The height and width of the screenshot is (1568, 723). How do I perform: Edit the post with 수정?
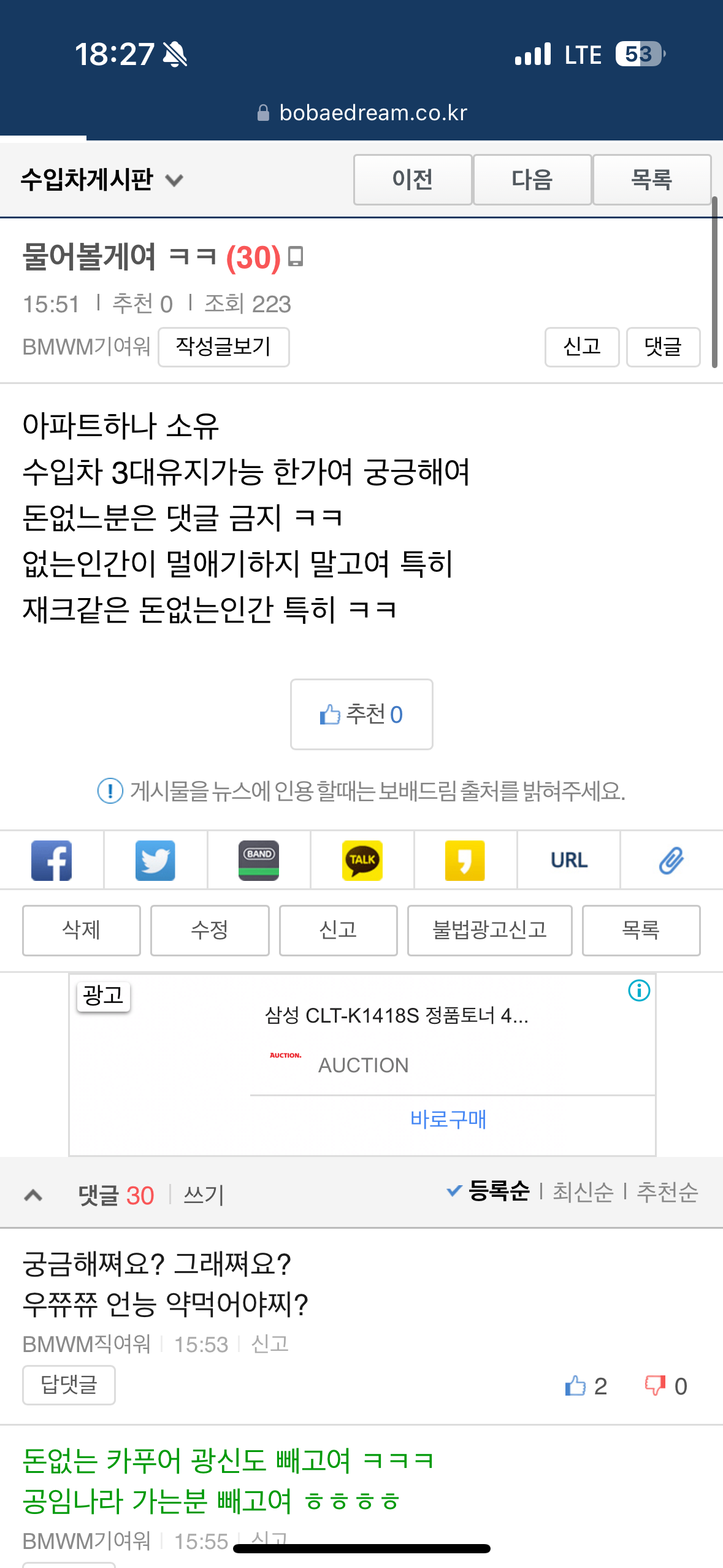click(209, 930)
